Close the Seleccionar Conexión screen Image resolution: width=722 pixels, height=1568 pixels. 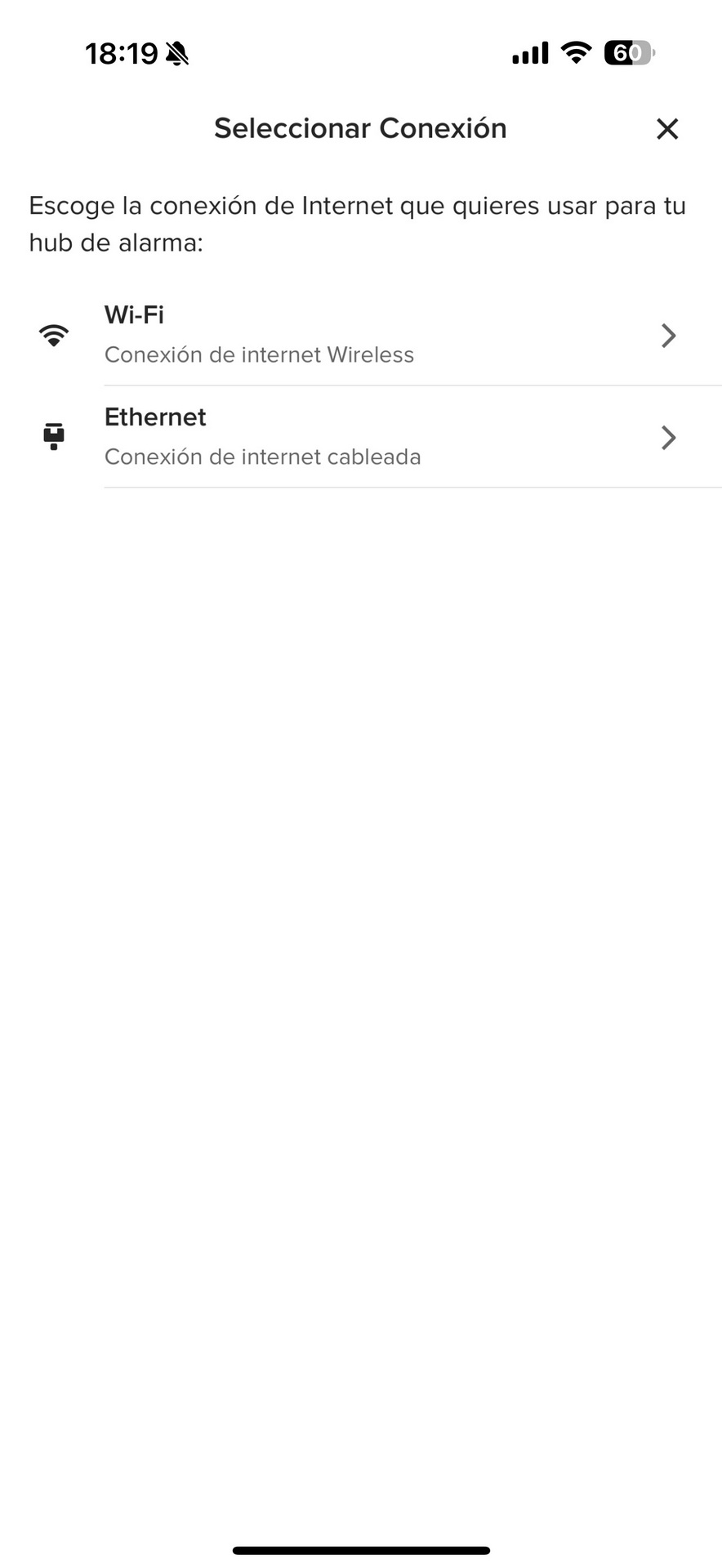[667, 128]
